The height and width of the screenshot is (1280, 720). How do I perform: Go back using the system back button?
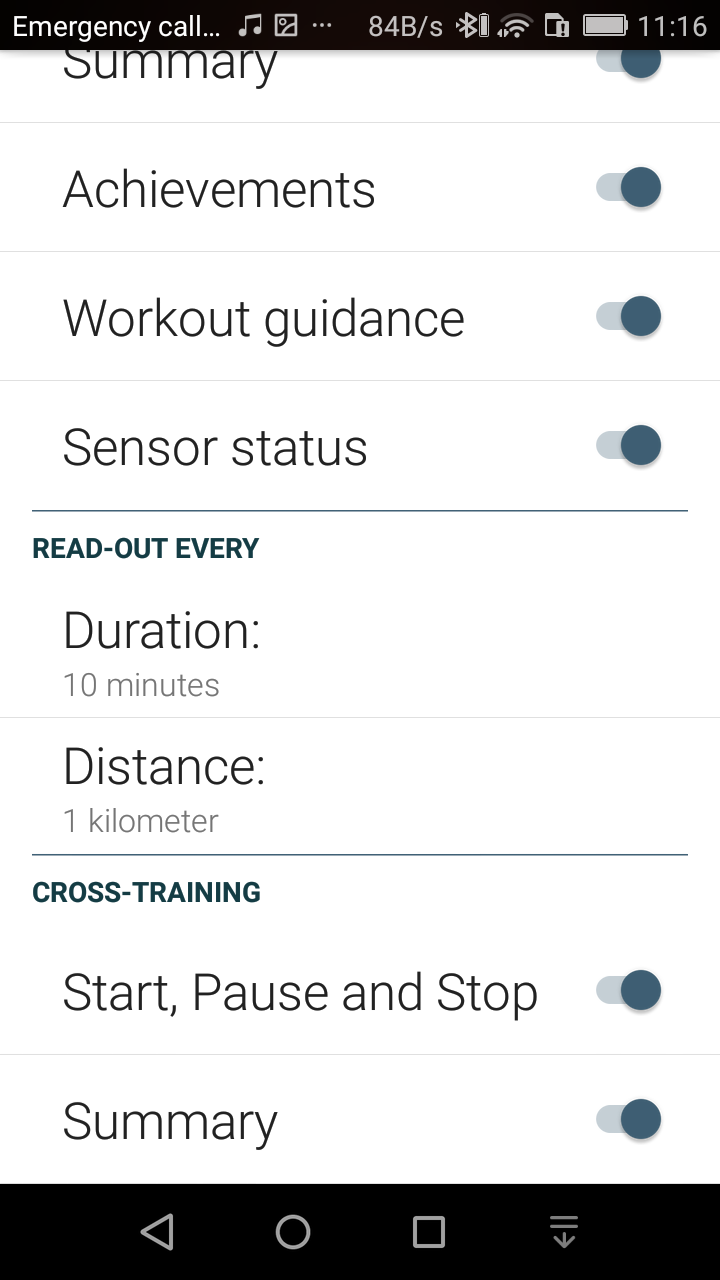click(157, 1232)
